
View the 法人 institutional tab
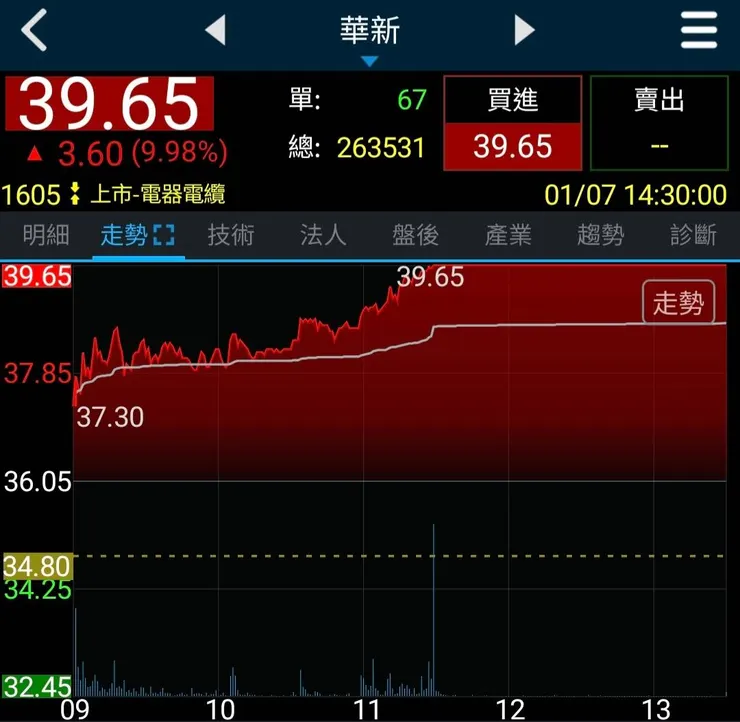tap(323, 235)
